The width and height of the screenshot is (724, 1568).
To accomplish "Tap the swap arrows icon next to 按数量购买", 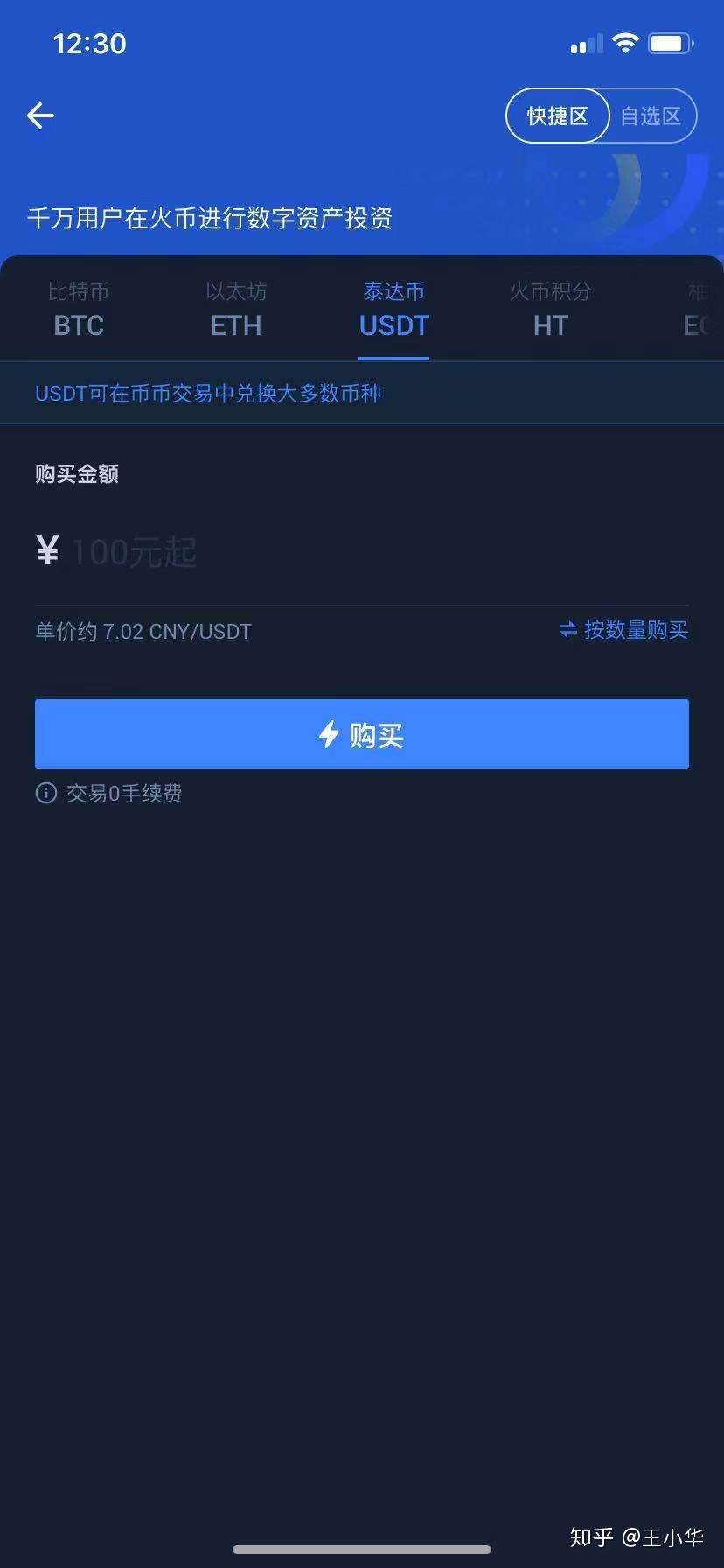I will coord(567,630).
